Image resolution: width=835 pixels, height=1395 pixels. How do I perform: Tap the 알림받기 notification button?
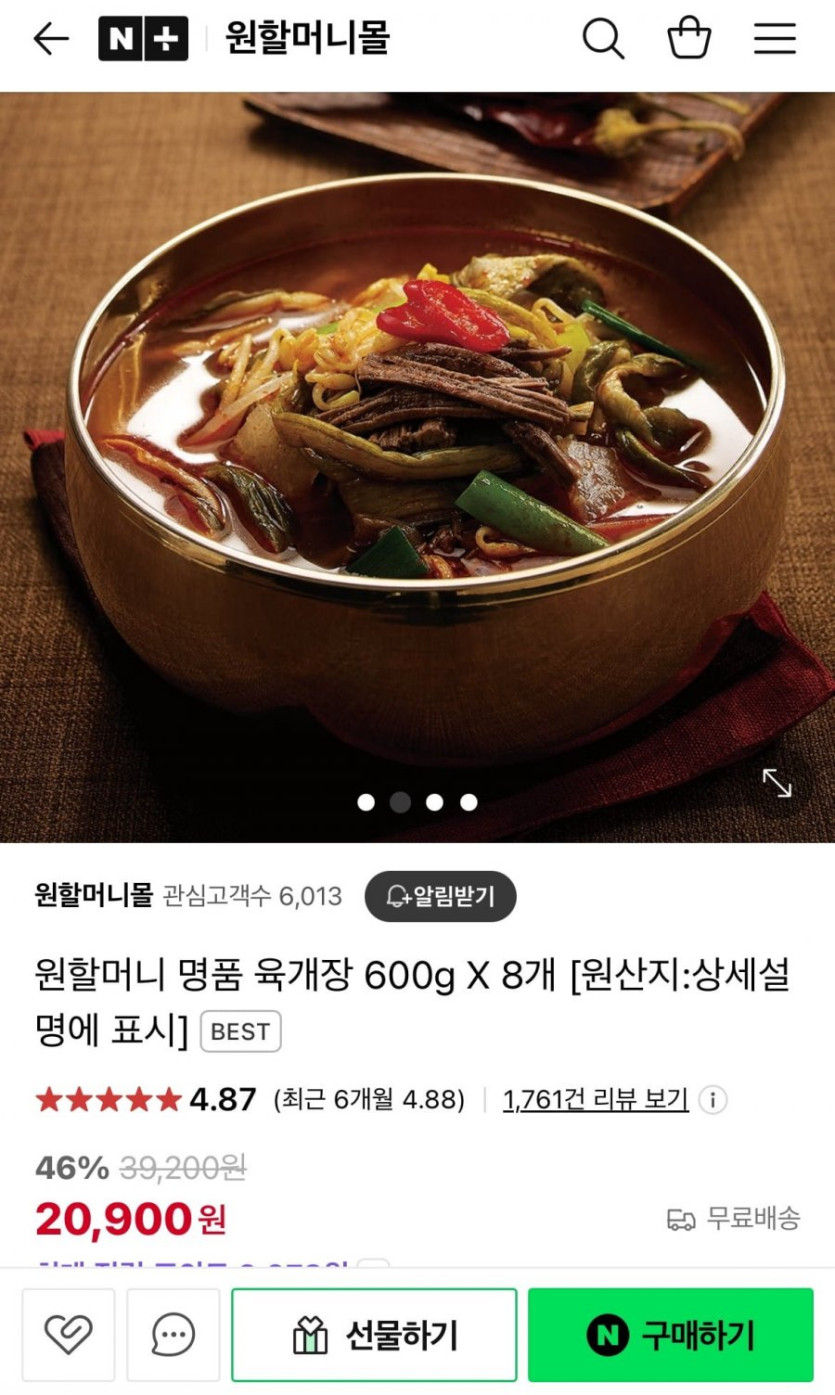point(440,896)
